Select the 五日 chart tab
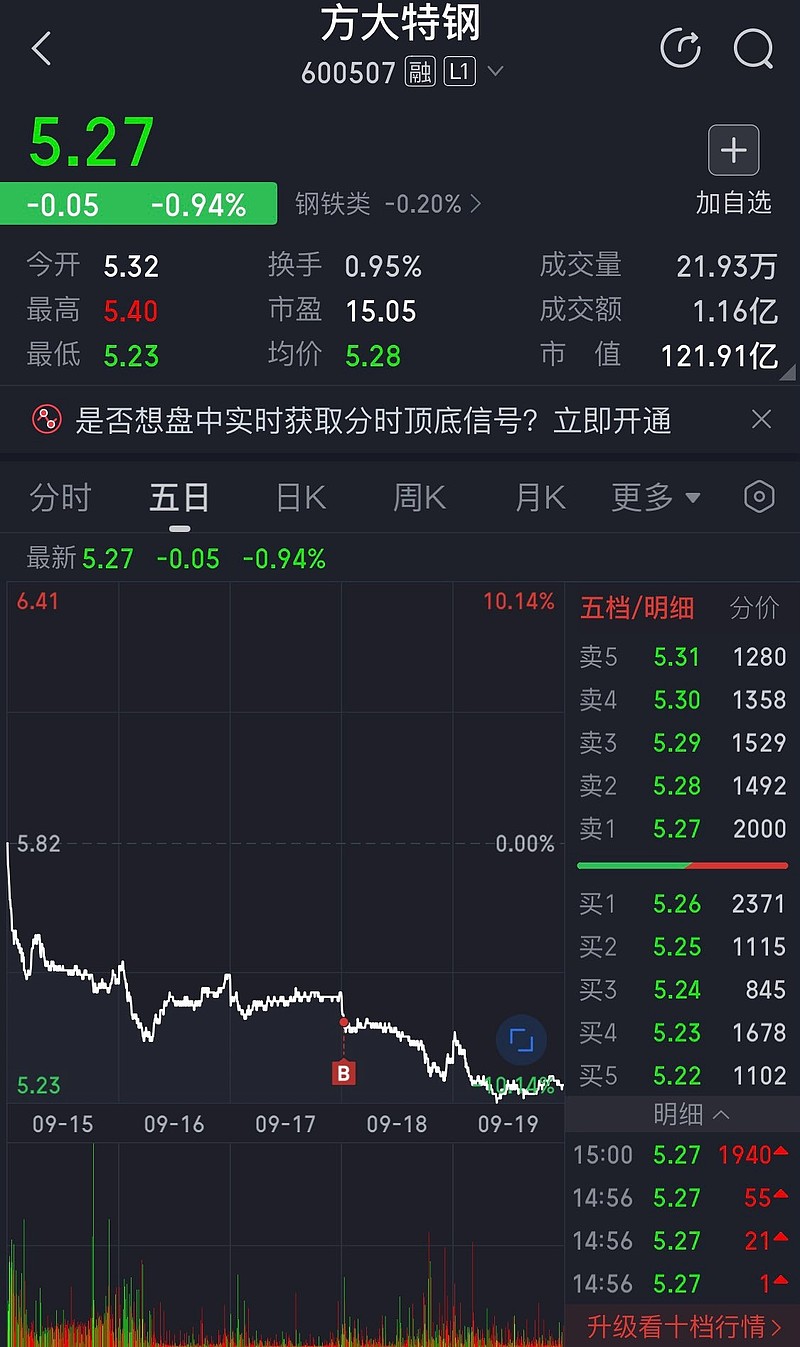The width and height of the screenshot is (800, 1347). point(179,497)
